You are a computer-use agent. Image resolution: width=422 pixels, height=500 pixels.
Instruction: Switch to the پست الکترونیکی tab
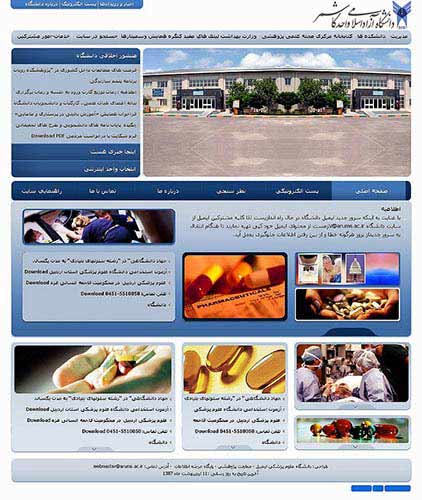[x=297, y=191]
